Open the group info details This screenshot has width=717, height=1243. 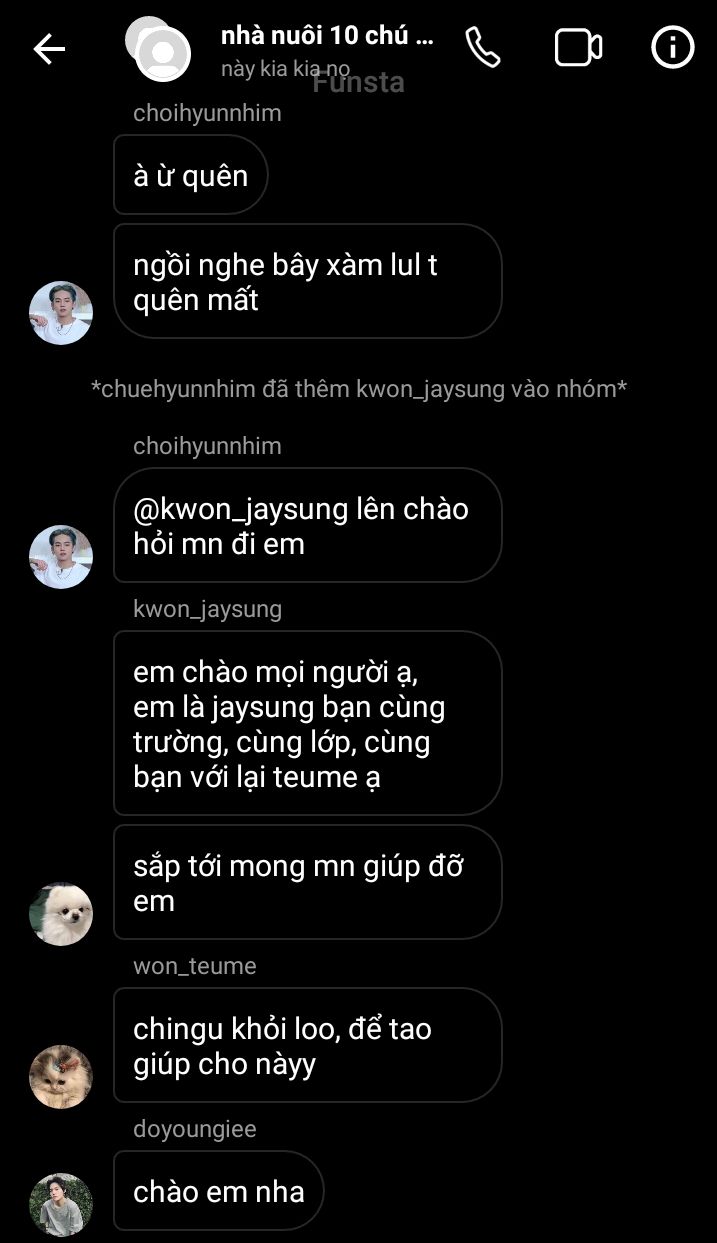click(672, 48)
